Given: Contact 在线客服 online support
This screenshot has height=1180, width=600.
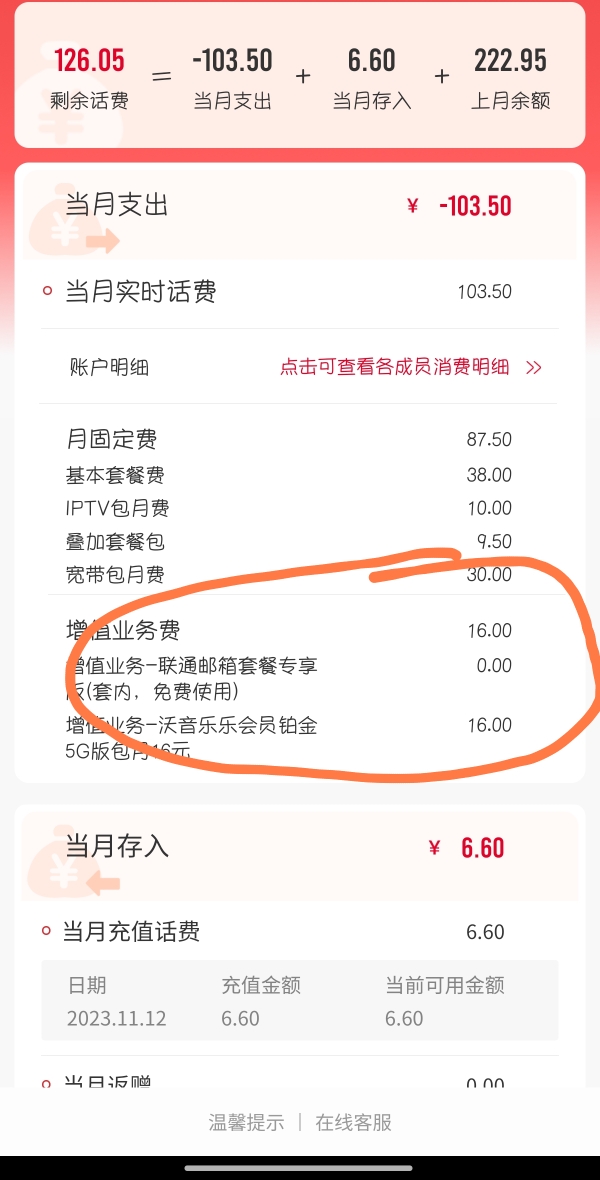Looking at the screenshot, I should click(353, 1122).
